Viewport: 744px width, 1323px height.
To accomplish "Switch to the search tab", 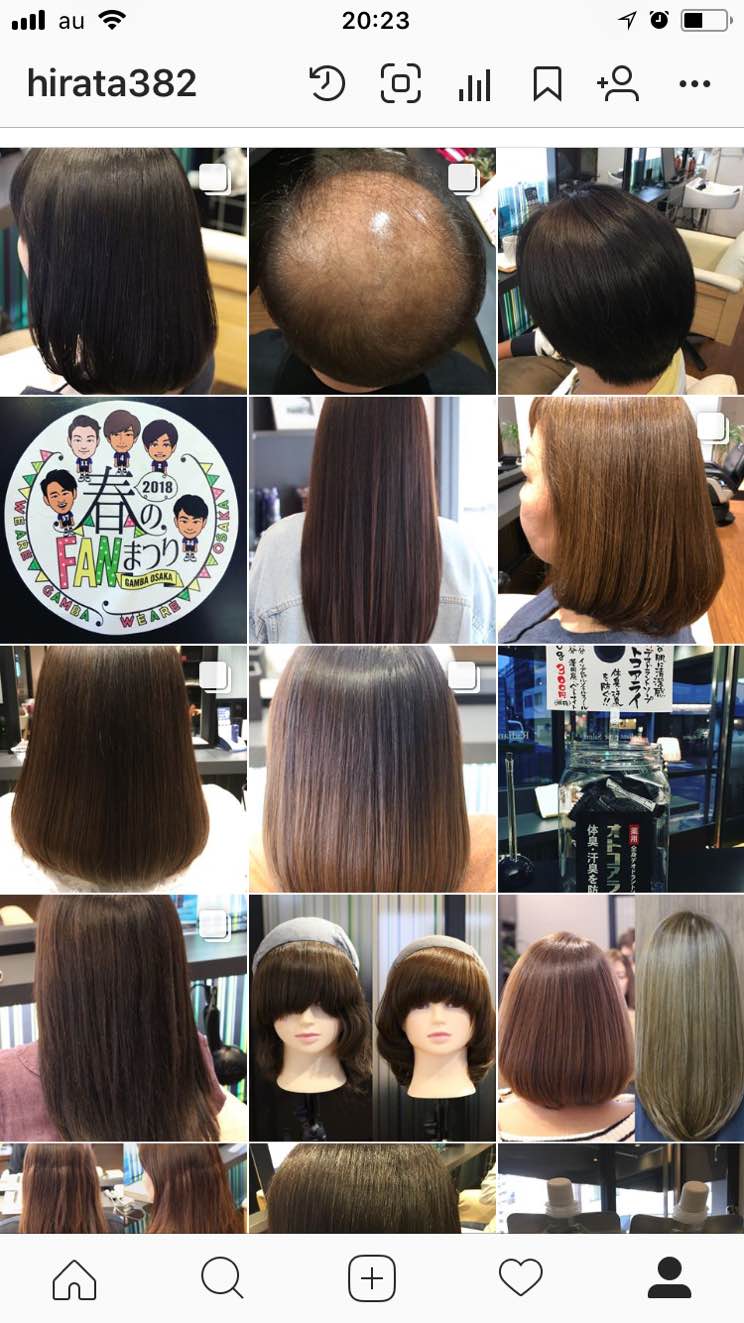I will pos(221,1277).
